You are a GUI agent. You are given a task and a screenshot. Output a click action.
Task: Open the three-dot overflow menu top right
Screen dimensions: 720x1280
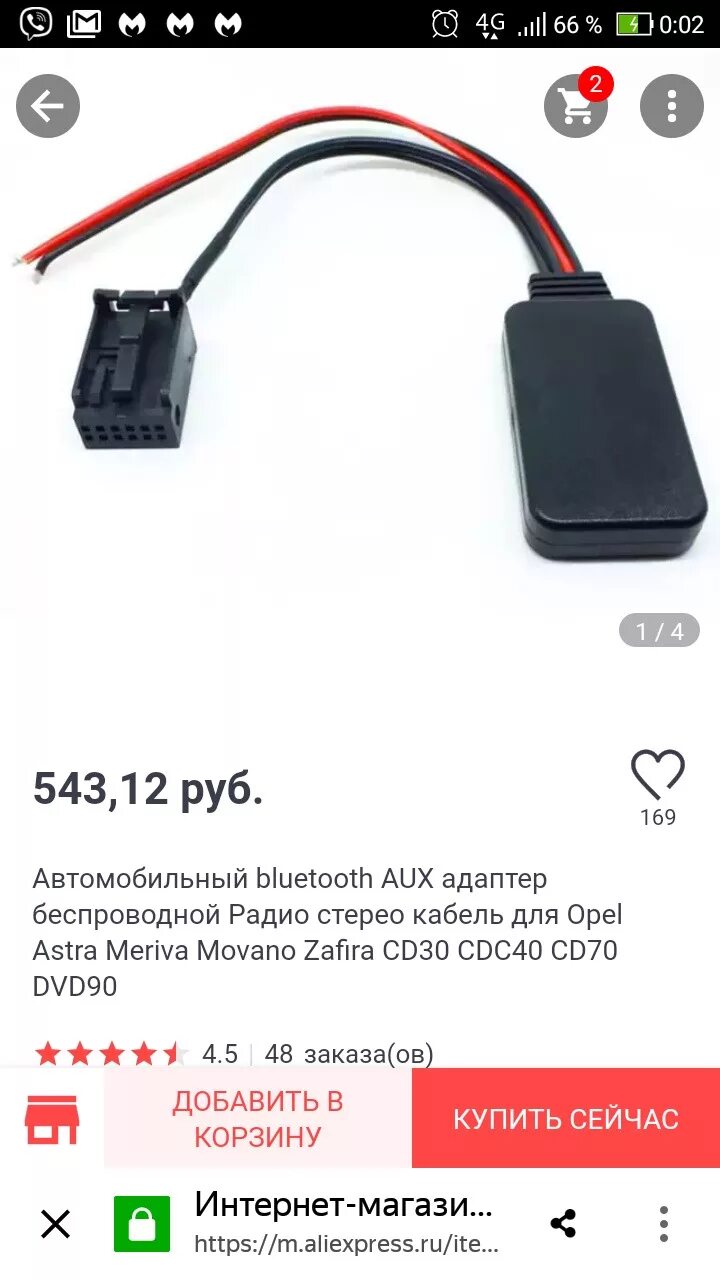tap(670, 105)
